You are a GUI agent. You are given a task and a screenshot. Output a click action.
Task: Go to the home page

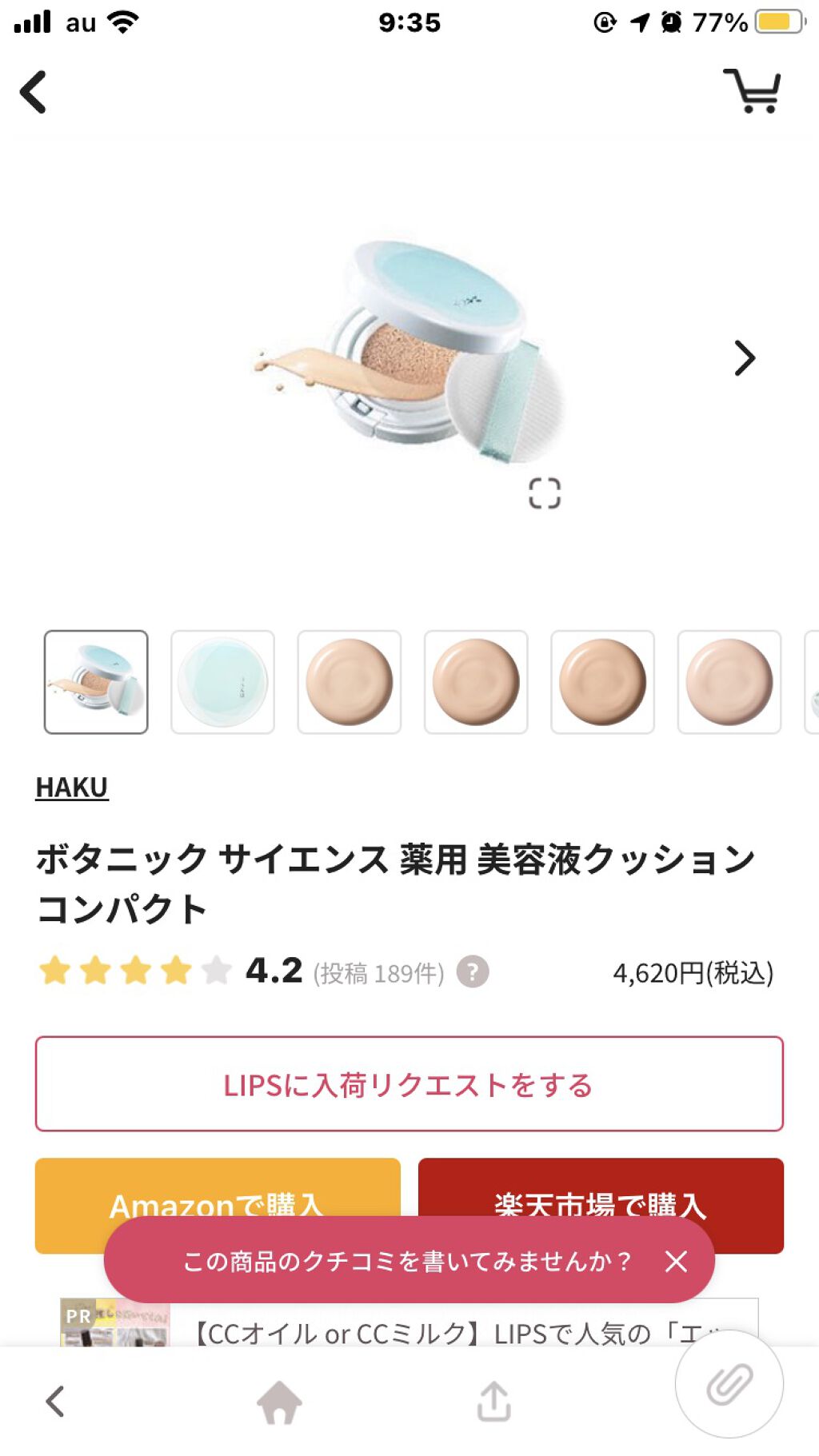coord(279,1401)
